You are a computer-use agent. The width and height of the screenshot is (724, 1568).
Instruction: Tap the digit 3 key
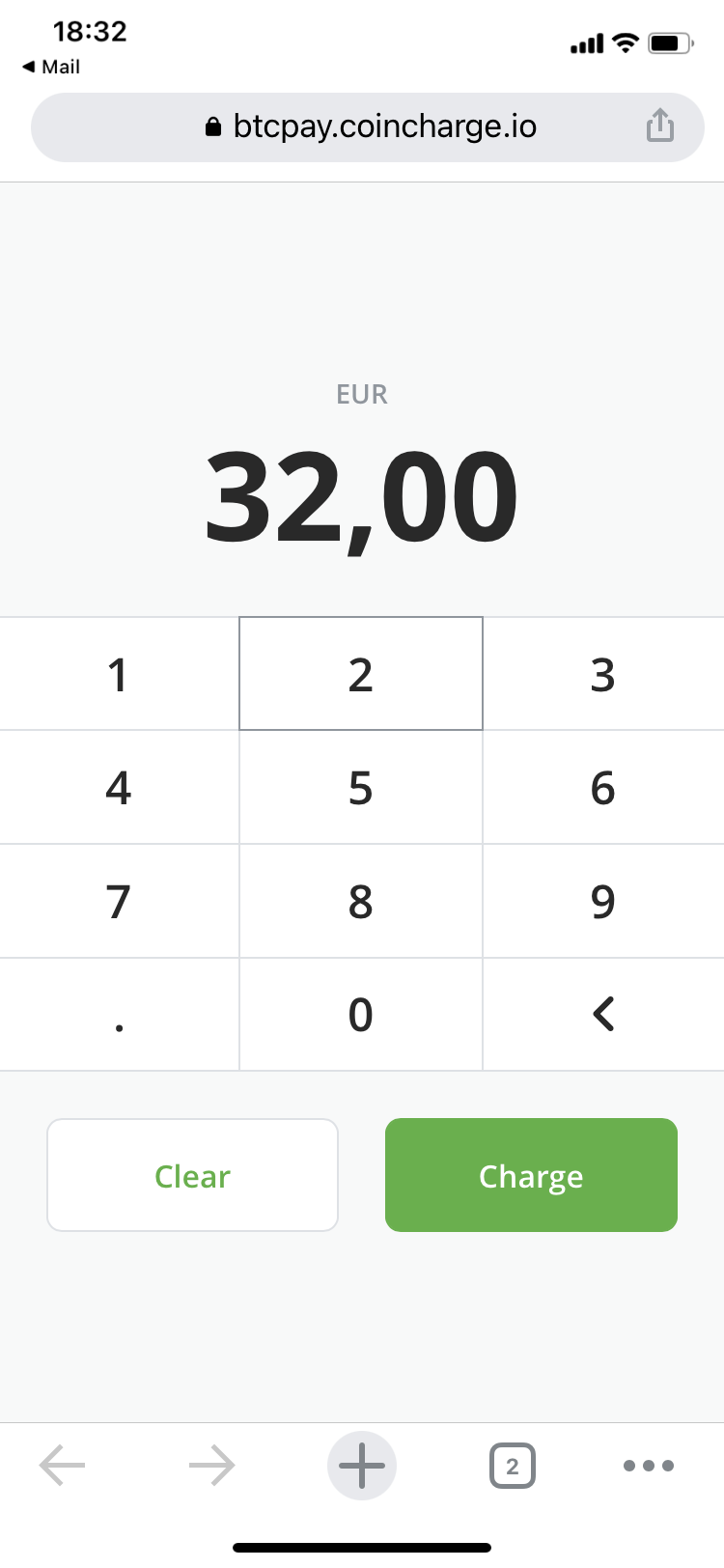pos(603,674)
